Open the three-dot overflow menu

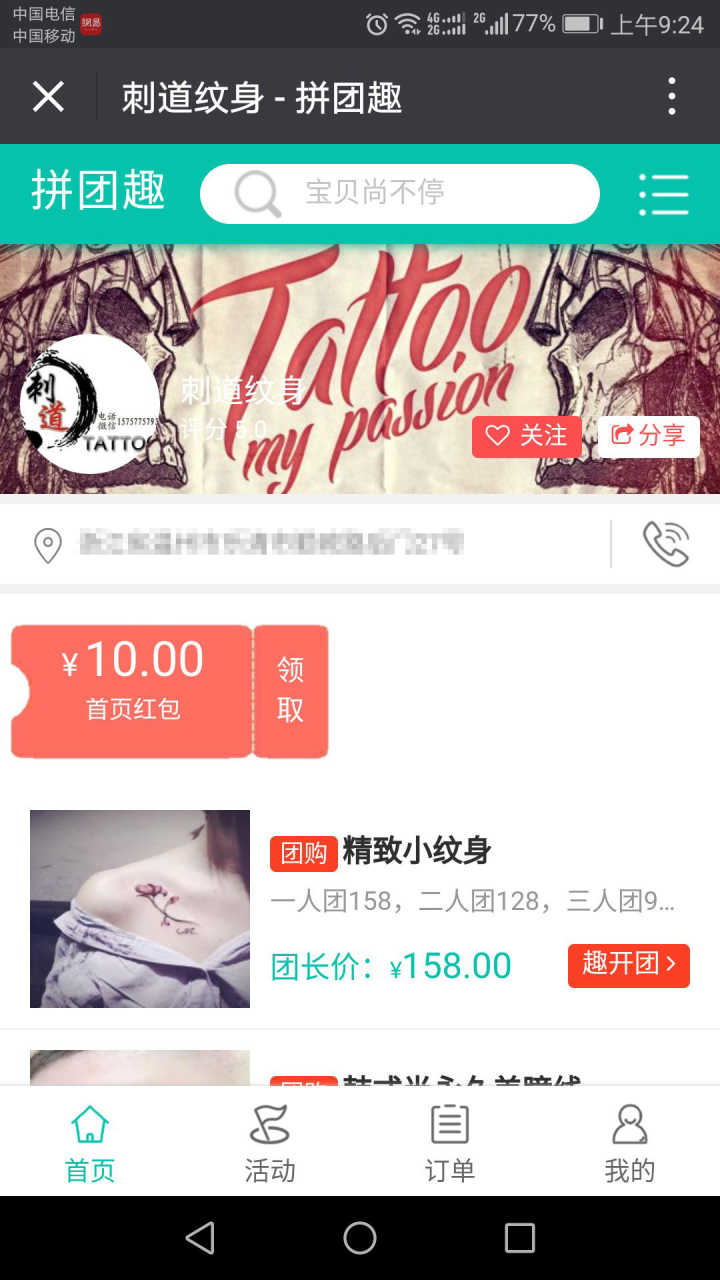[672, 97]
